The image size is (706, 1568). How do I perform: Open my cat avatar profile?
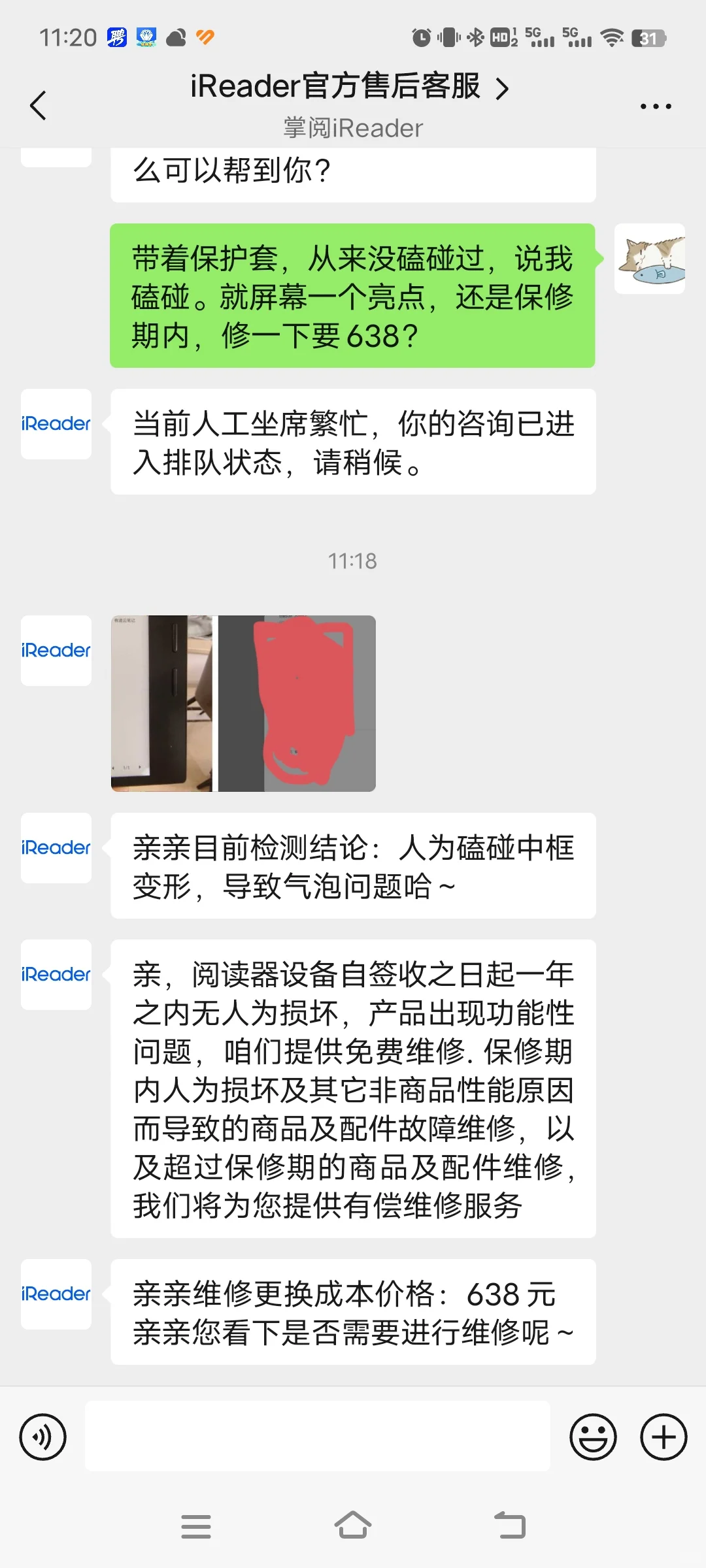[x=650, y=259]
